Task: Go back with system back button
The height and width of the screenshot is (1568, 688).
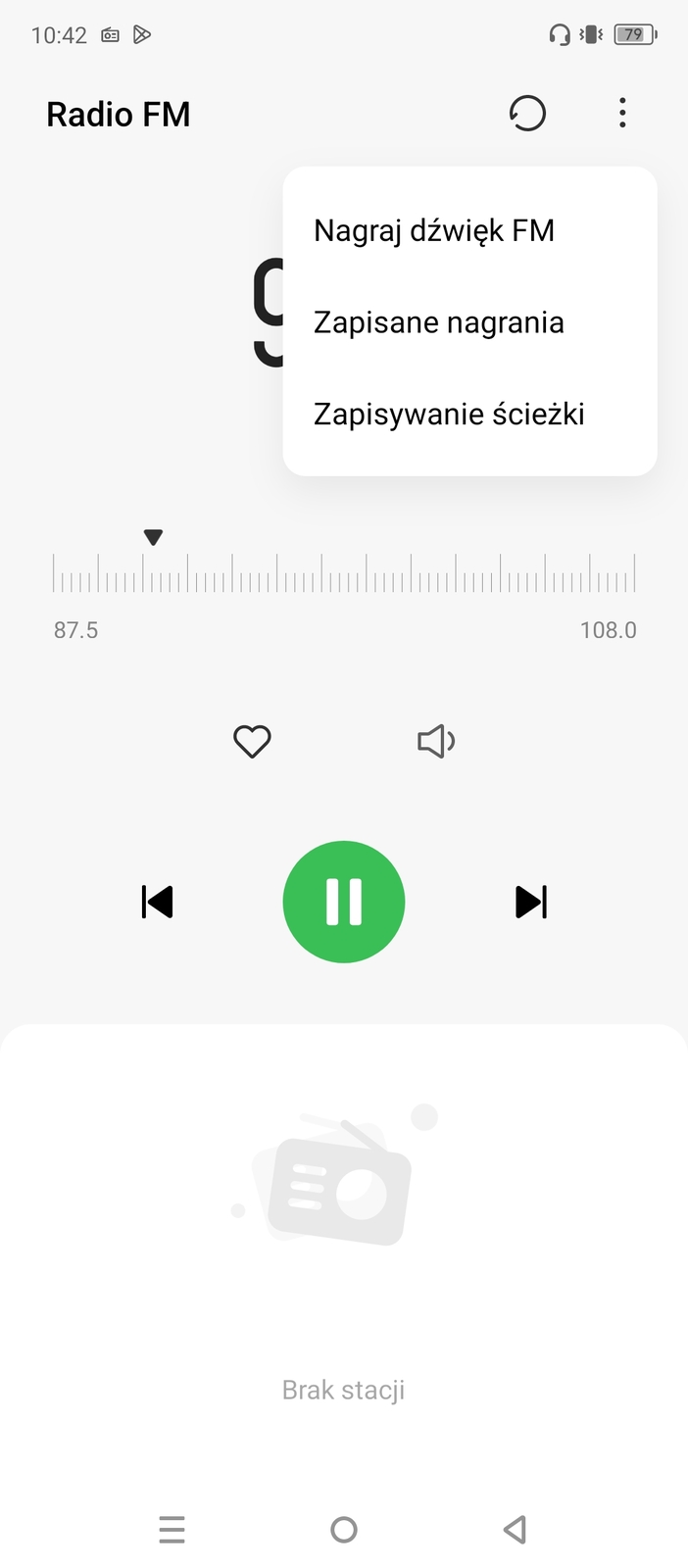Action: pyautogui.click(x=516, y=1529)
